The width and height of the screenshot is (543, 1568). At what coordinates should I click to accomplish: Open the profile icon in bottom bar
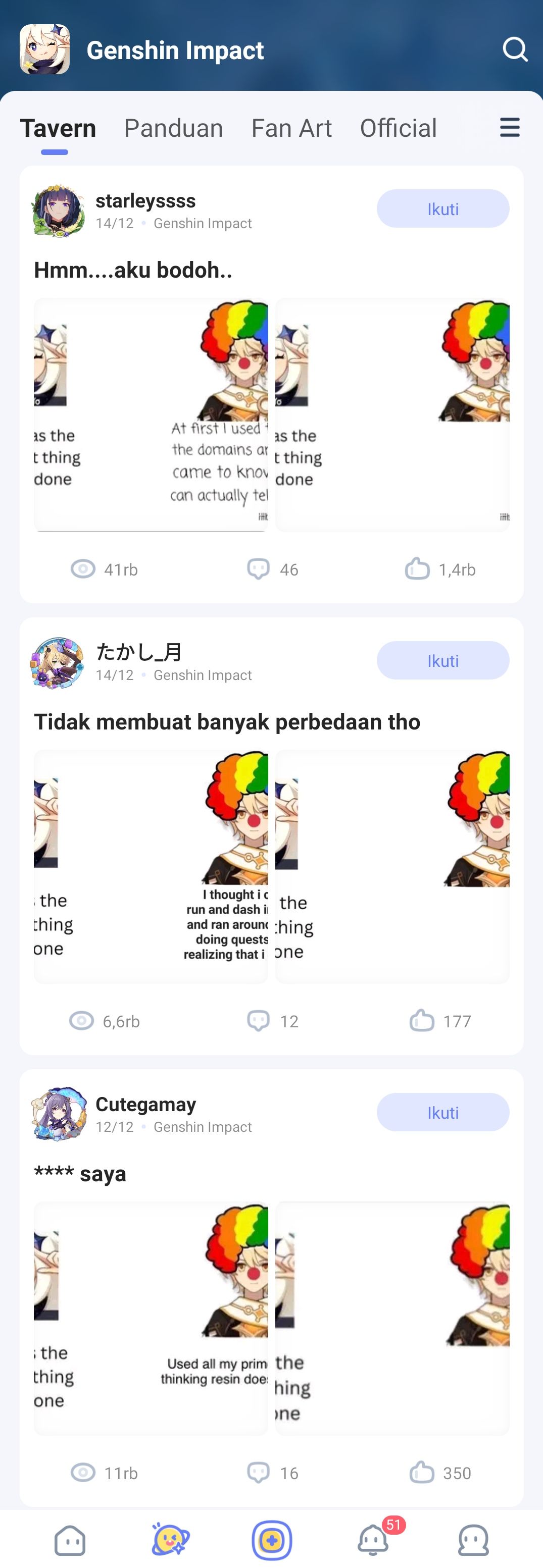[475, 1541]
